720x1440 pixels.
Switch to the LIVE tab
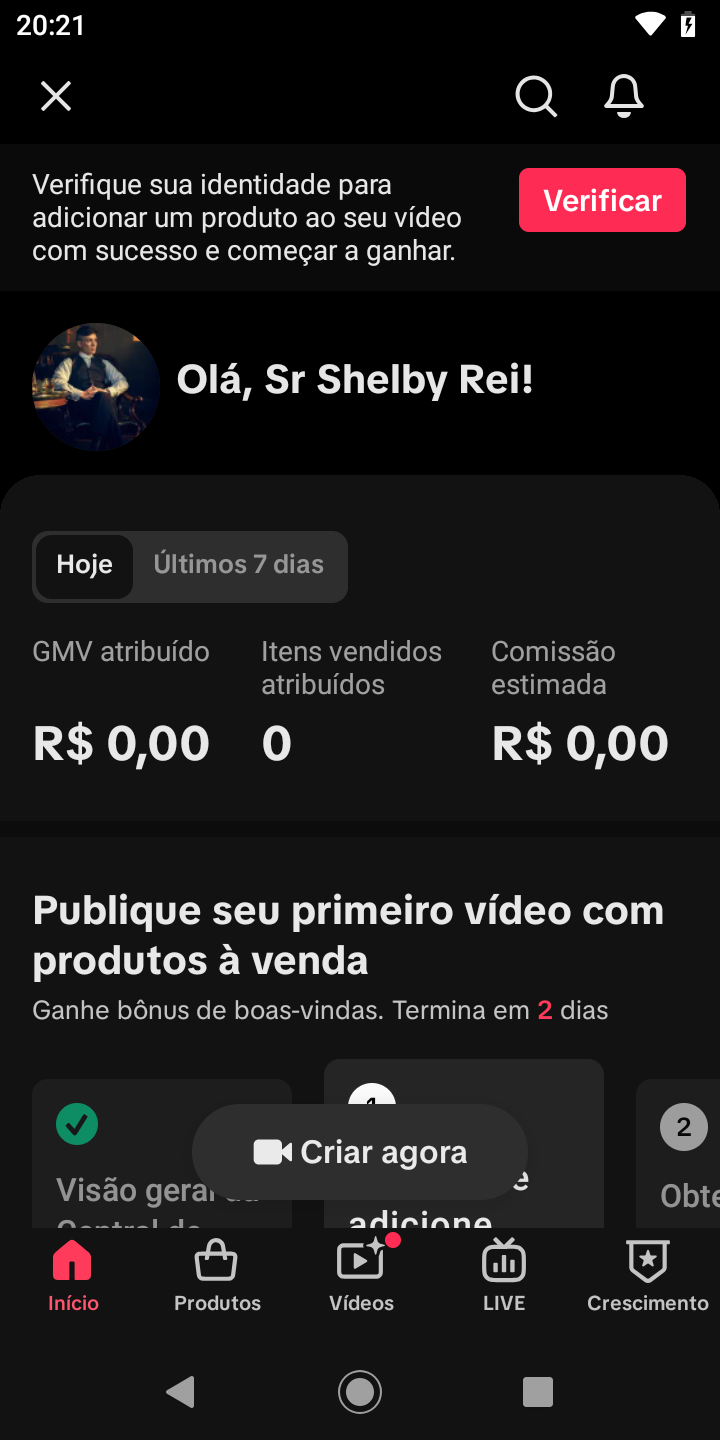click(x=504, y=1275)
